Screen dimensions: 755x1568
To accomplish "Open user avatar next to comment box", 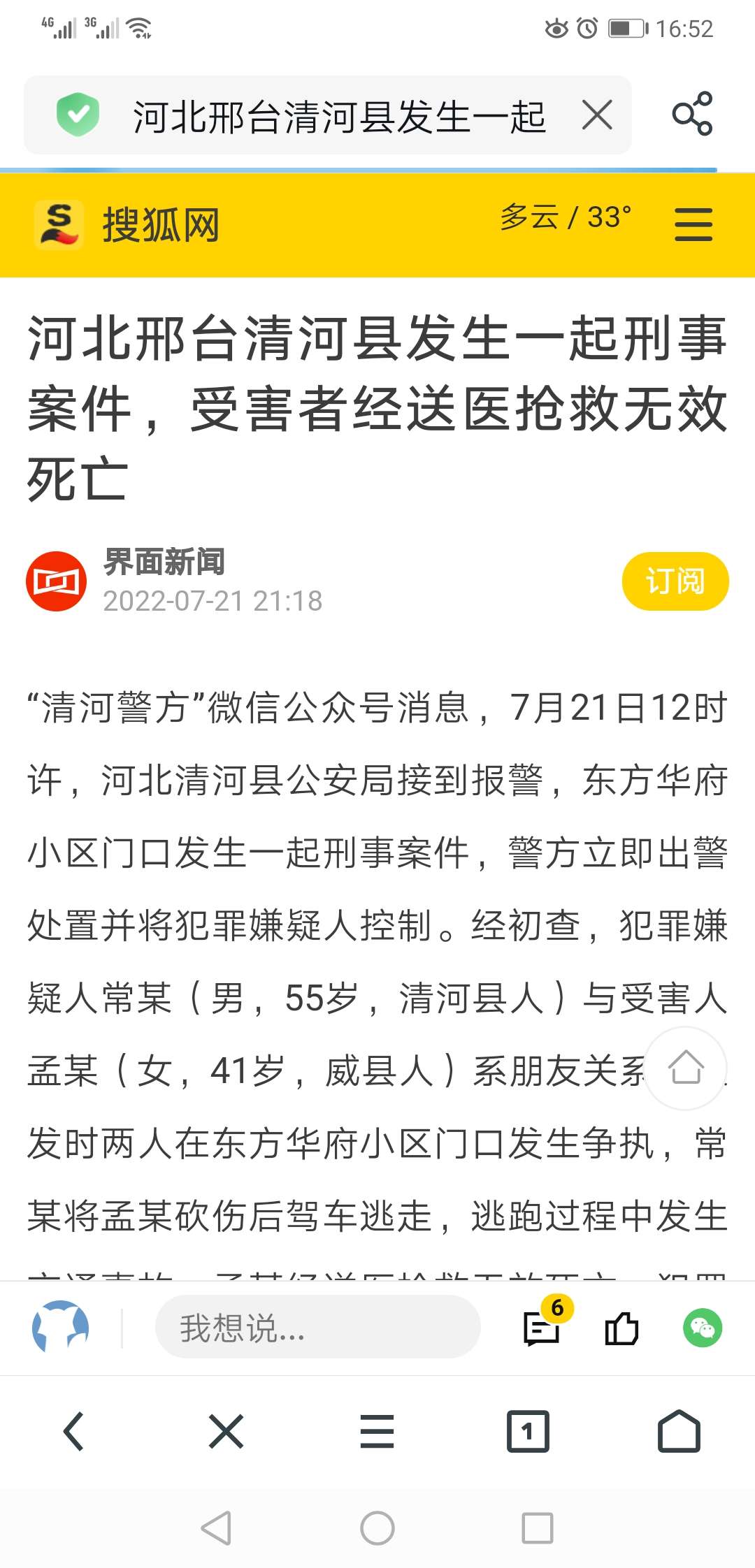I will point(60,1326).
